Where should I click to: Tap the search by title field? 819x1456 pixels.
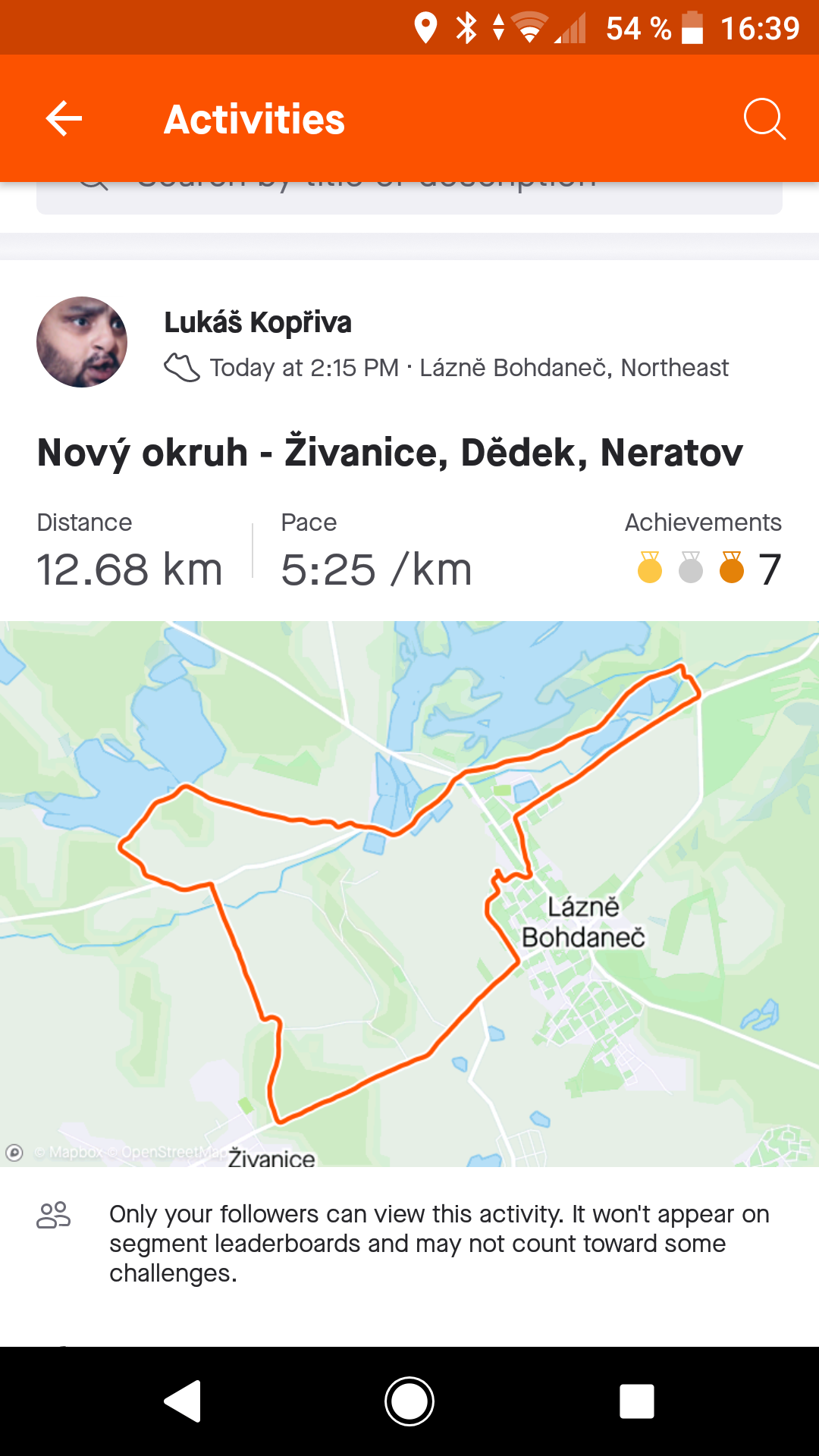click(409, 197)
